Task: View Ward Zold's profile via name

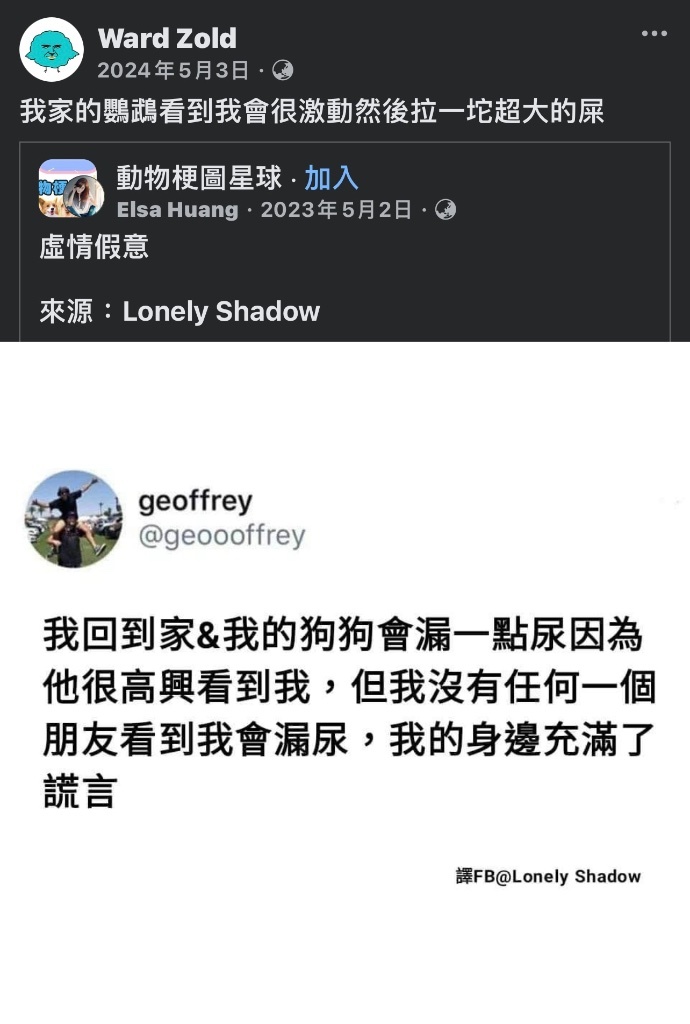Action: [x=167, y=39]
